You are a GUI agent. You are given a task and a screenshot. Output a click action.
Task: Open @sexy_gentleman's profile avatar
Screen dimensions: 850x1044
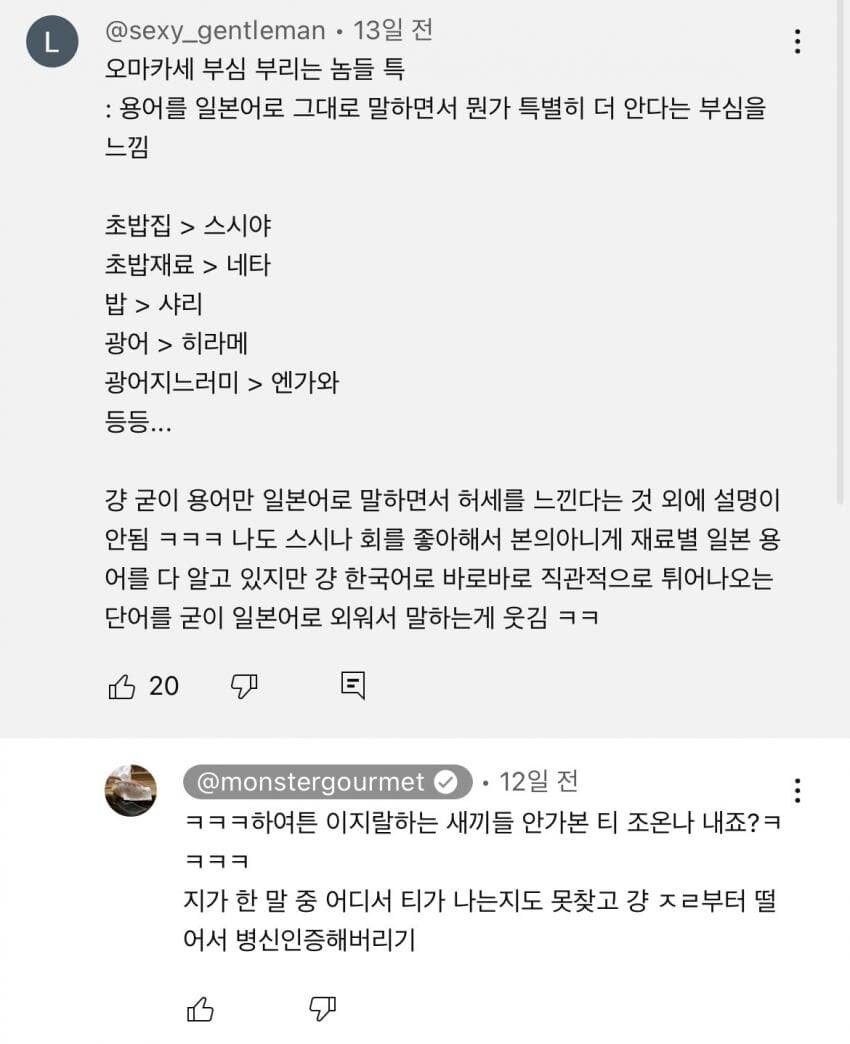click(52, 42)
